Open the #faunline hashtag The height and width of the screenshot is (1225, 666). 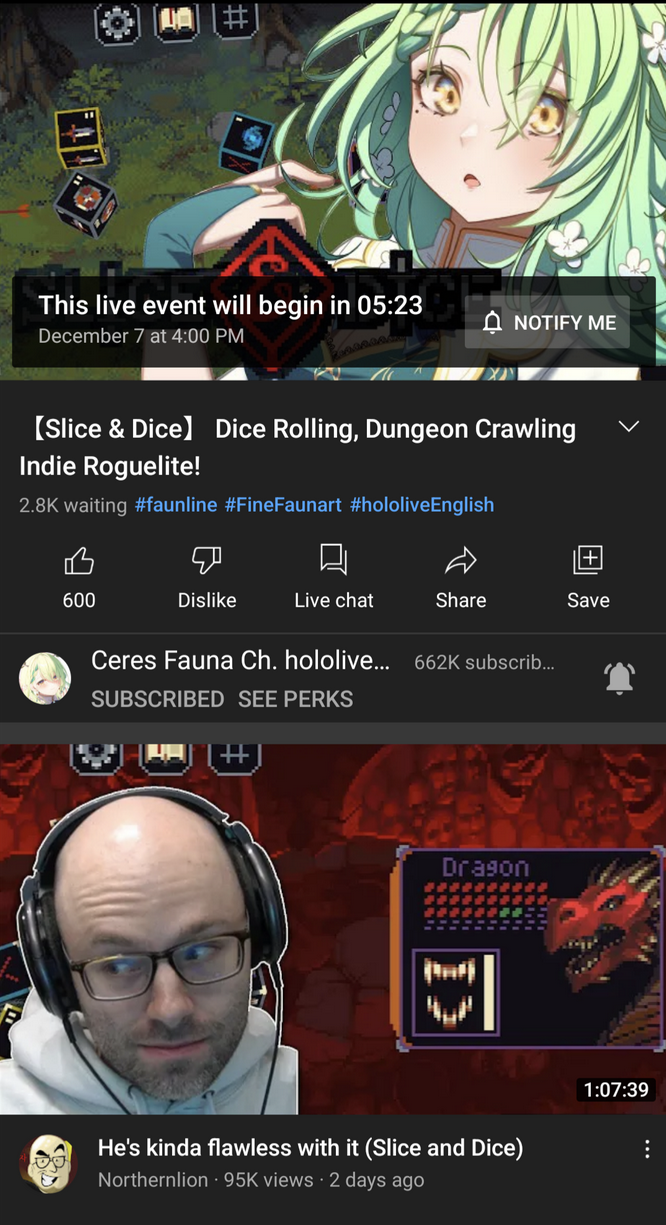pos(176,505)
